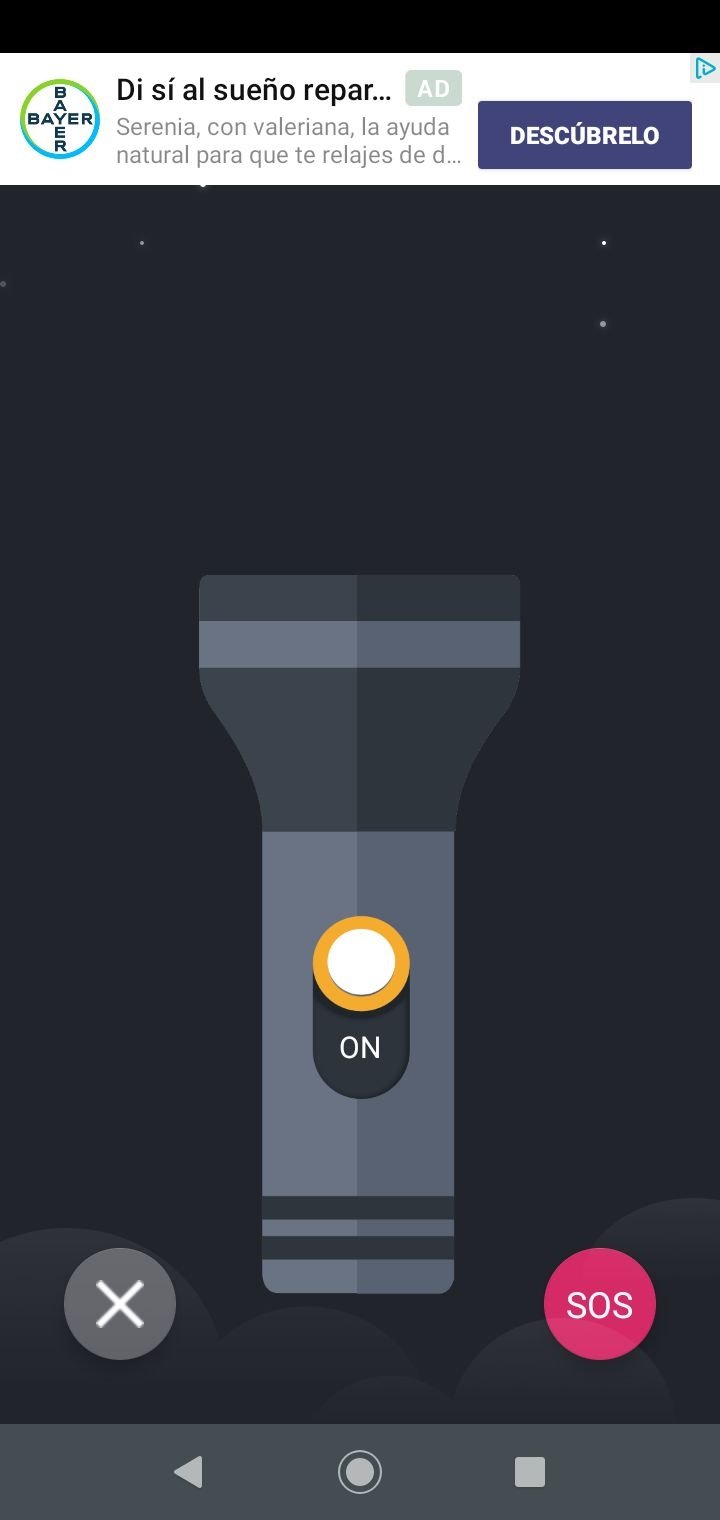Screen dimensions: 720x1520
Task: Toggle the flashlight ON switch
Action: click(361, 1006)
